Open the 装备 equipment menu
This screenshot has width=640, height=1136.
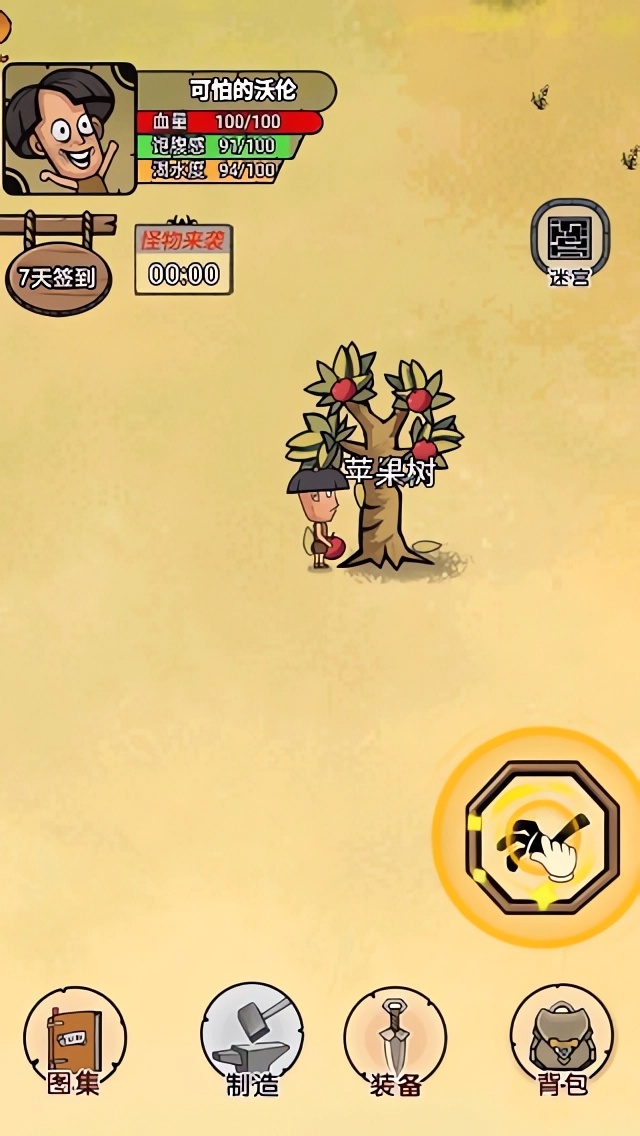pyautogui.click(x=395, y=1040)
